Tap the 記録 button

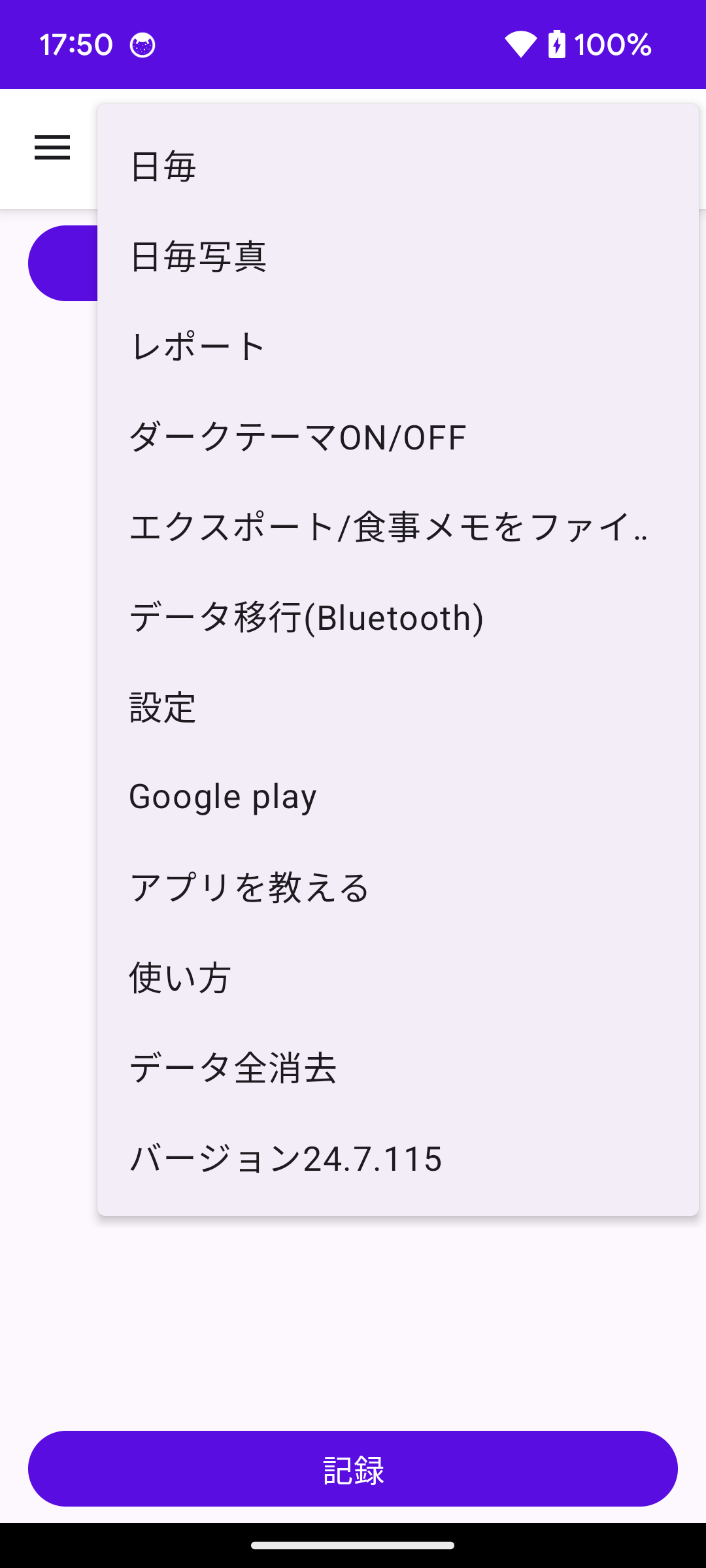tap(353, 1469)
